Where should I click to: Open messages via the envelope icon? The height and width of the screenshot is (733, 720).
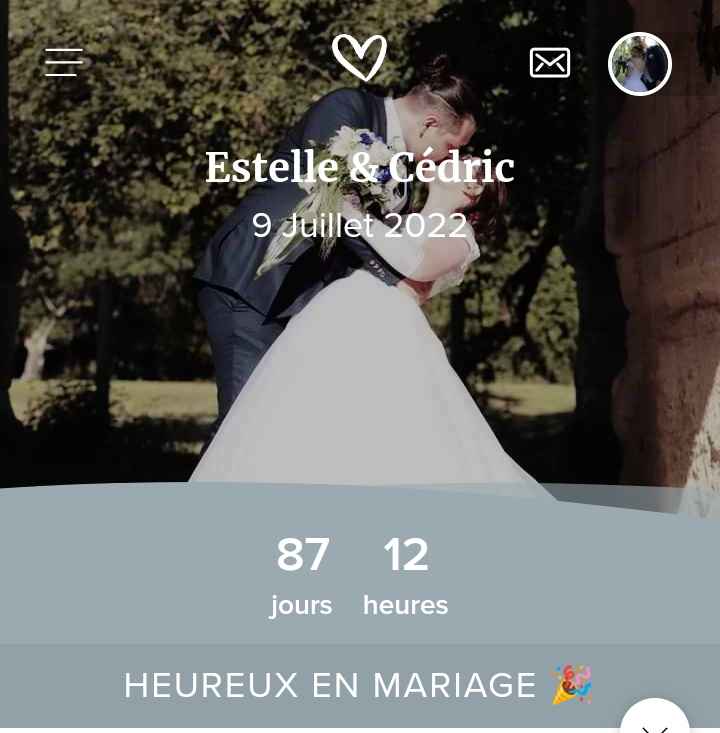click(x=549, y=62)
